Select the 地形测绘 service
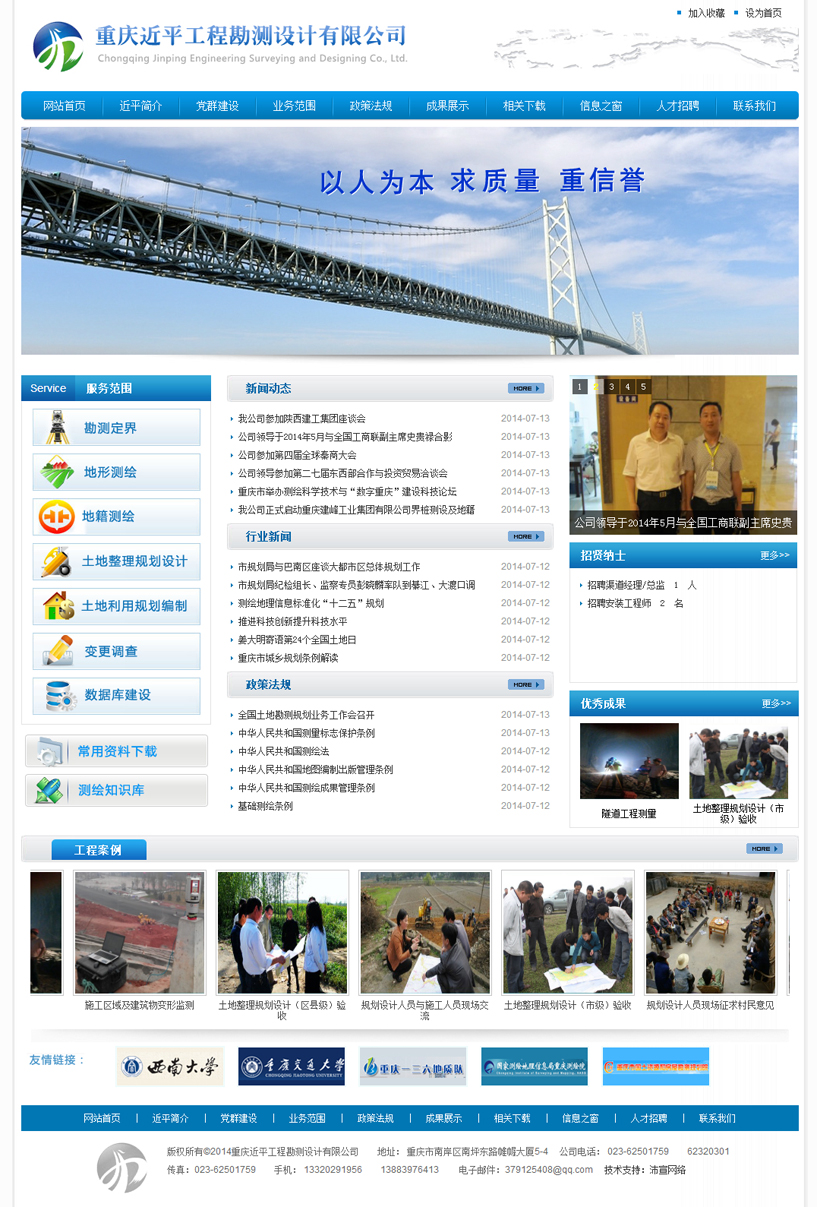Viewport: 817px width, 1207px height. click(116, 472)
